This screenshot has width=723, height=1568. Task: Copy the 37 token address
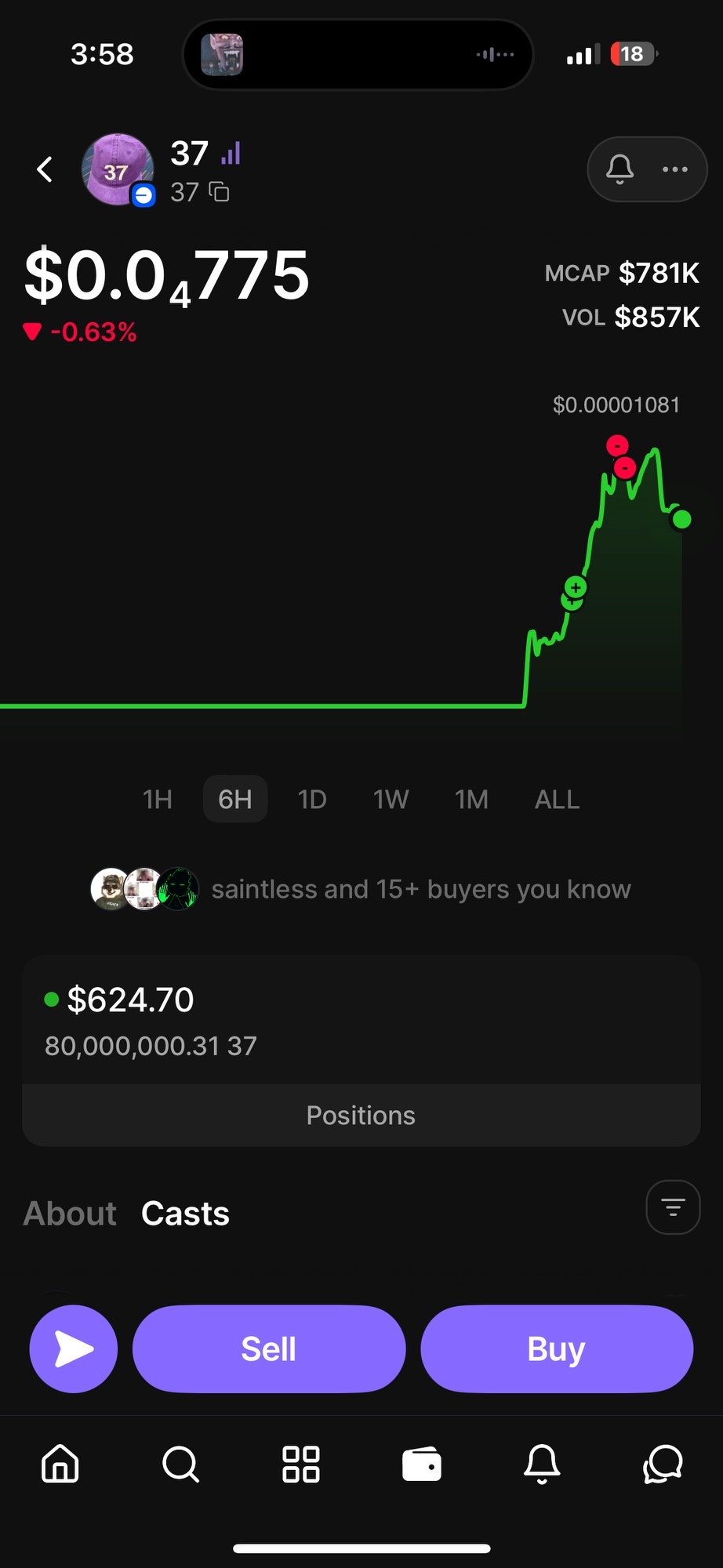[220, 192]
